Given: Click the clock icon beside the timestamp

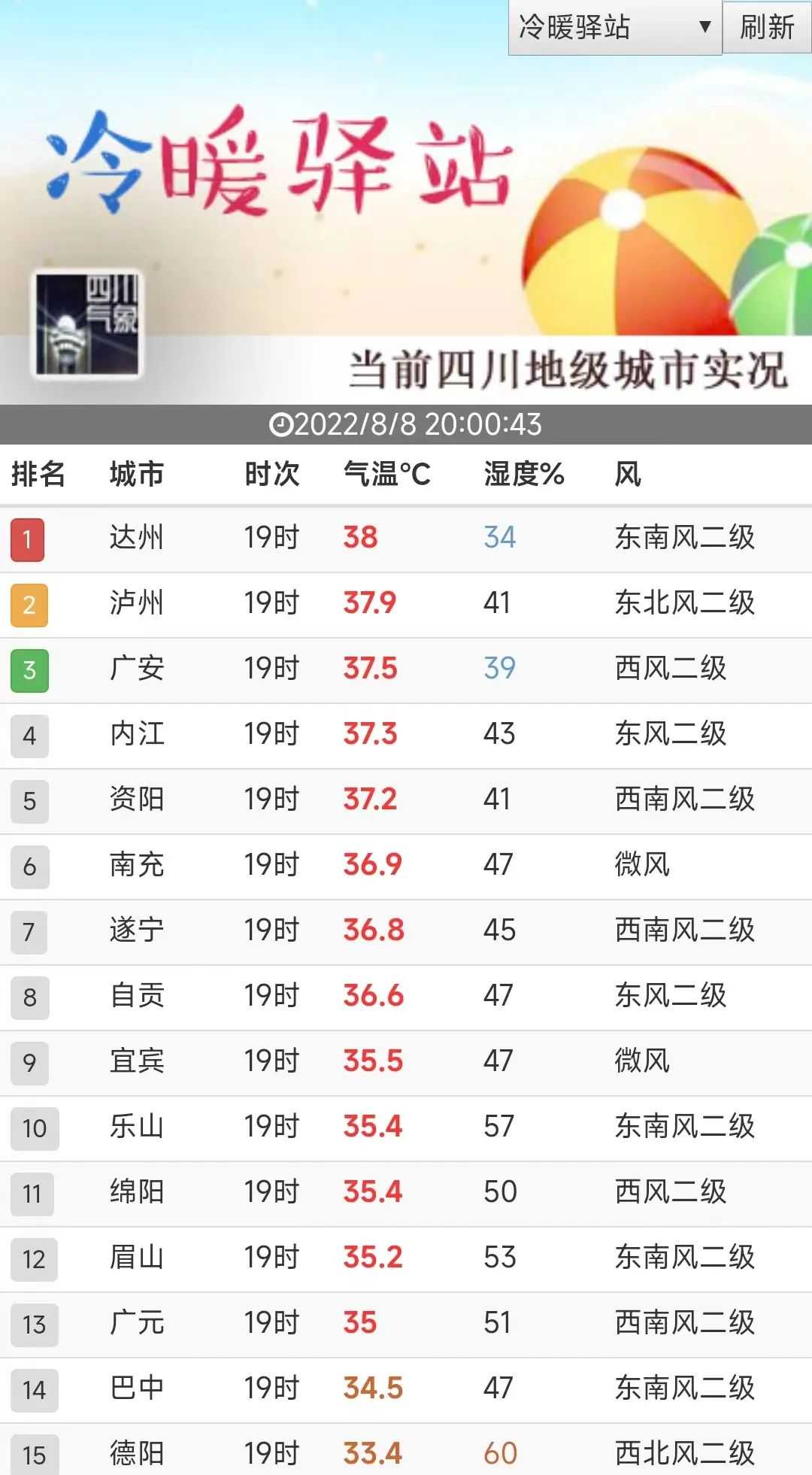Looking at the screenshot, I should coord(282,424).
